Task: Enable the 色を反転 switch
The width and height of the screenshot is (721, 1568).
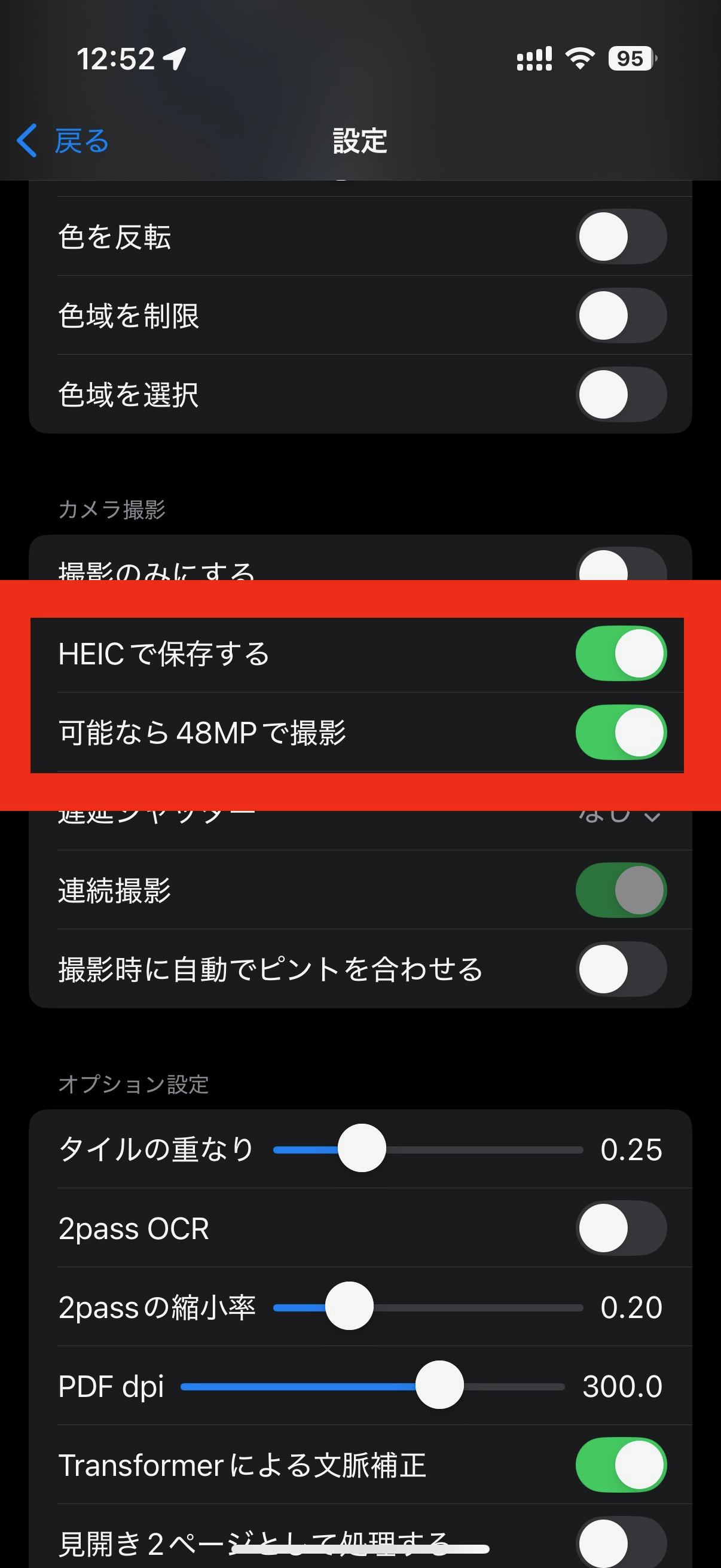Action: (621, 236)
